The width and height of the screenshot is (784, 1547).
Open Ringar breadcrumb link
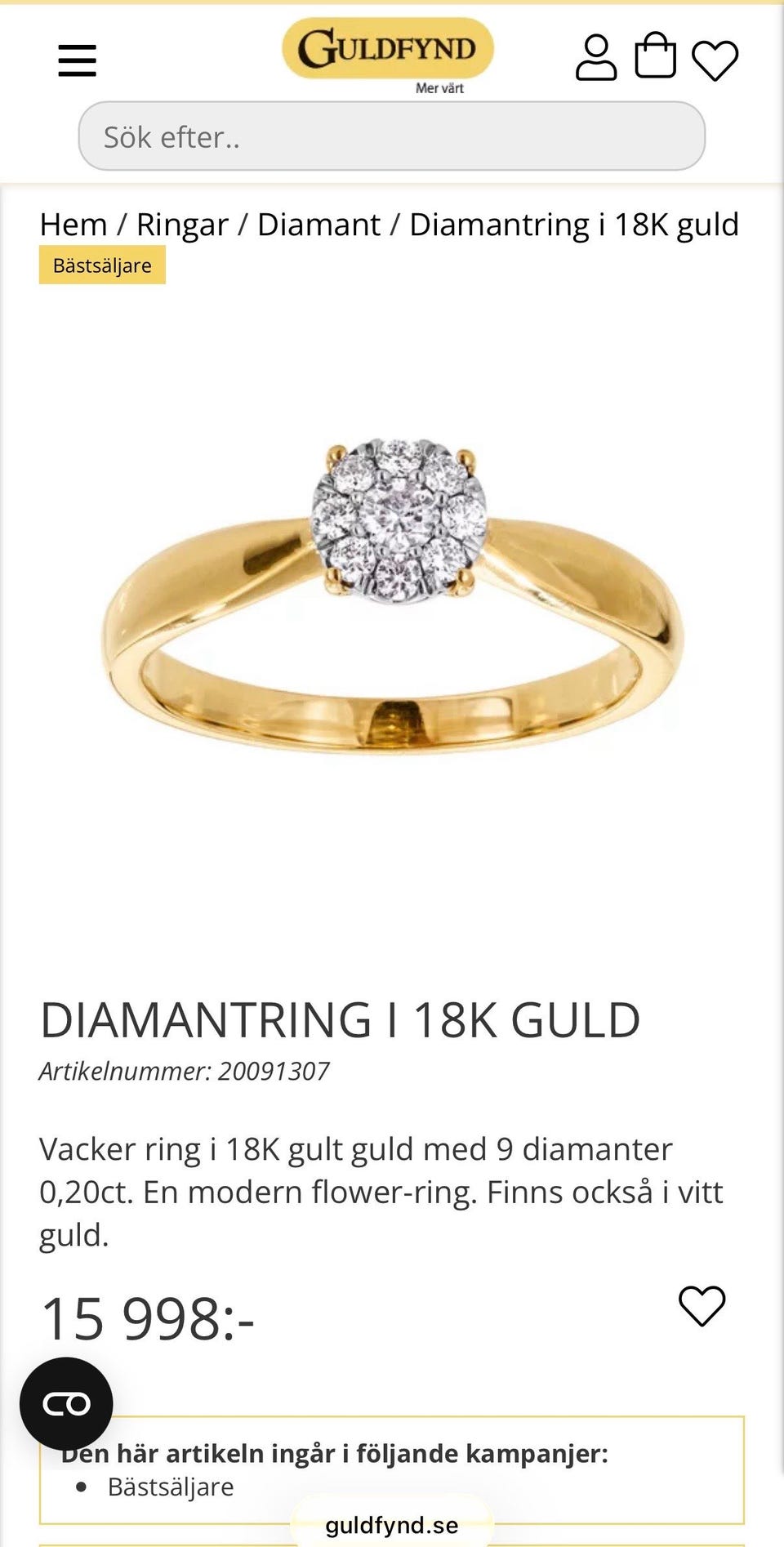point(182,225)
